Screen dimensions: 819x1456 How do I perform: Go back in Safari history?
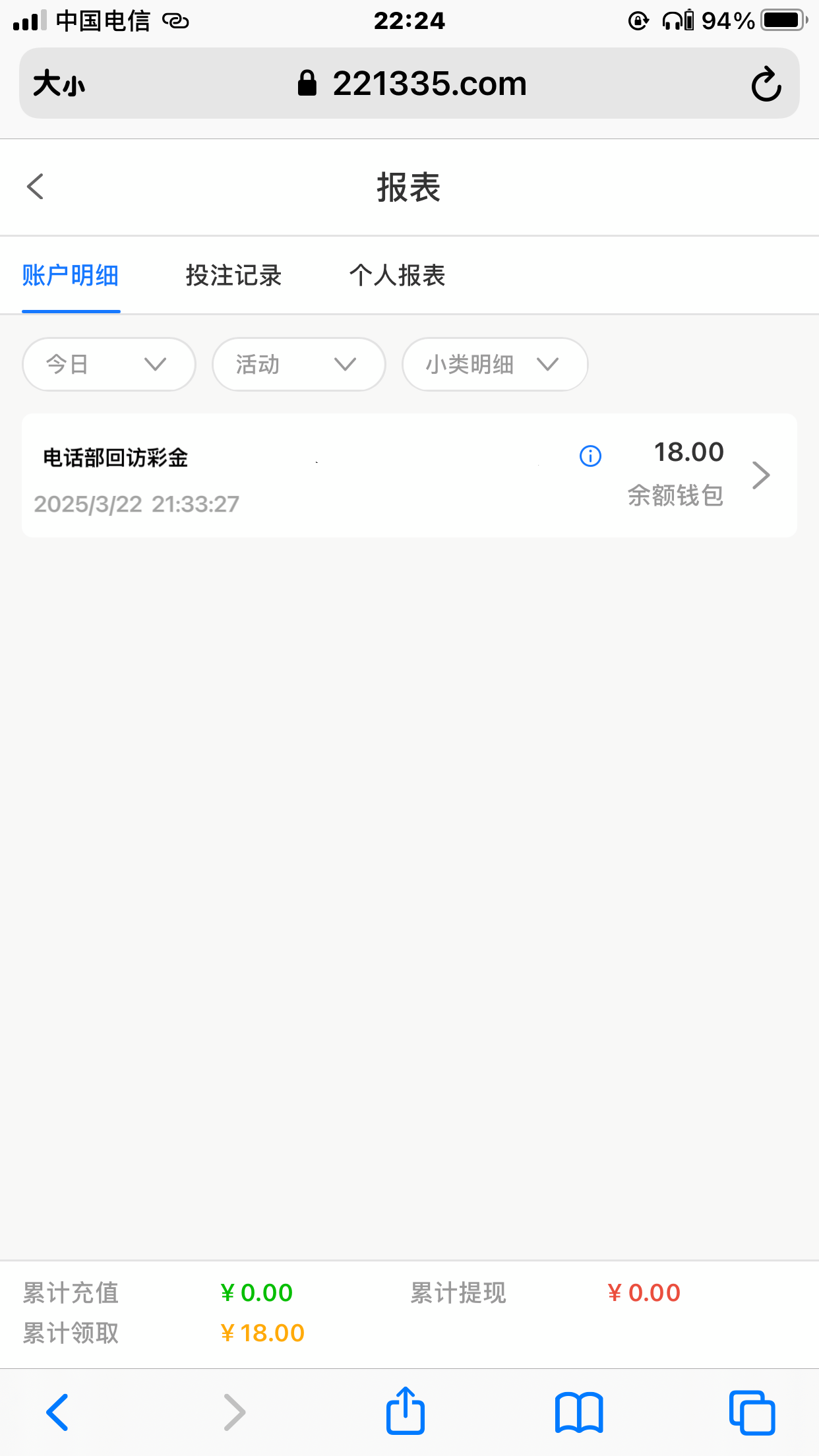[x=57, y=1412]
